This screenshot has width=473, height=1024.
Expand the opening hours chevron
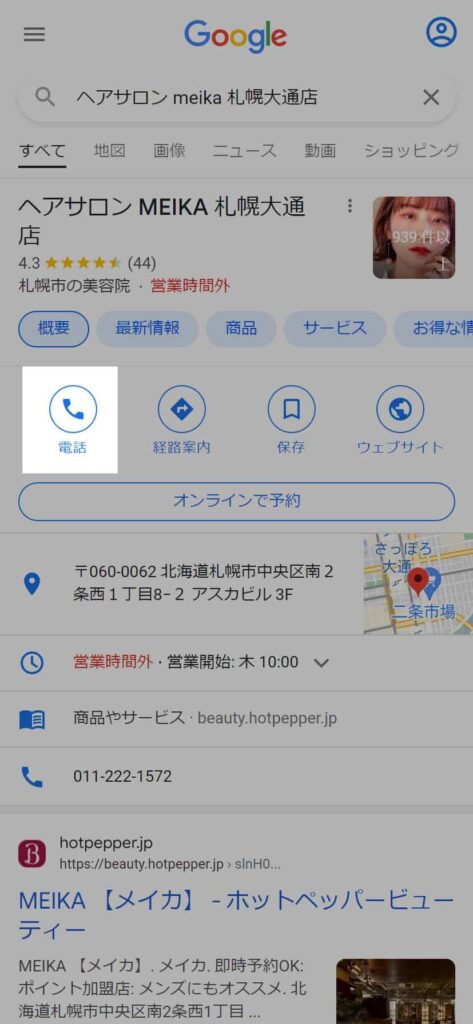point(321,663)
